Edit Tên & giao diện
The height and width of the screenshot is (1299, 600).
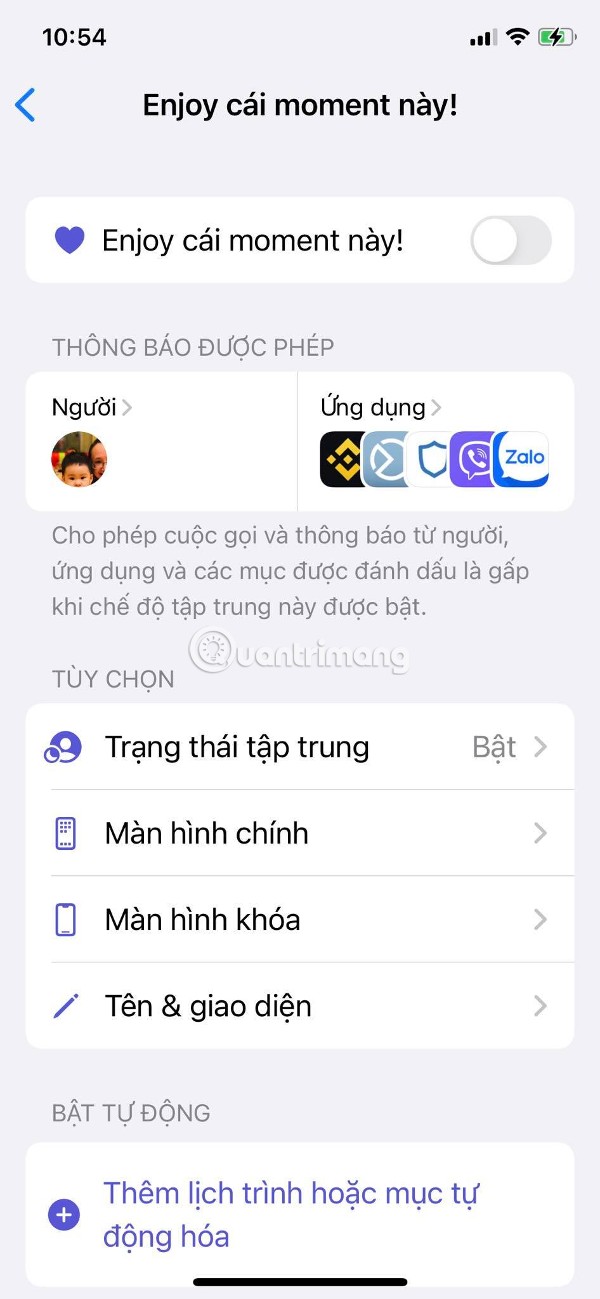pyautogui.click(x=300, y=1005)
